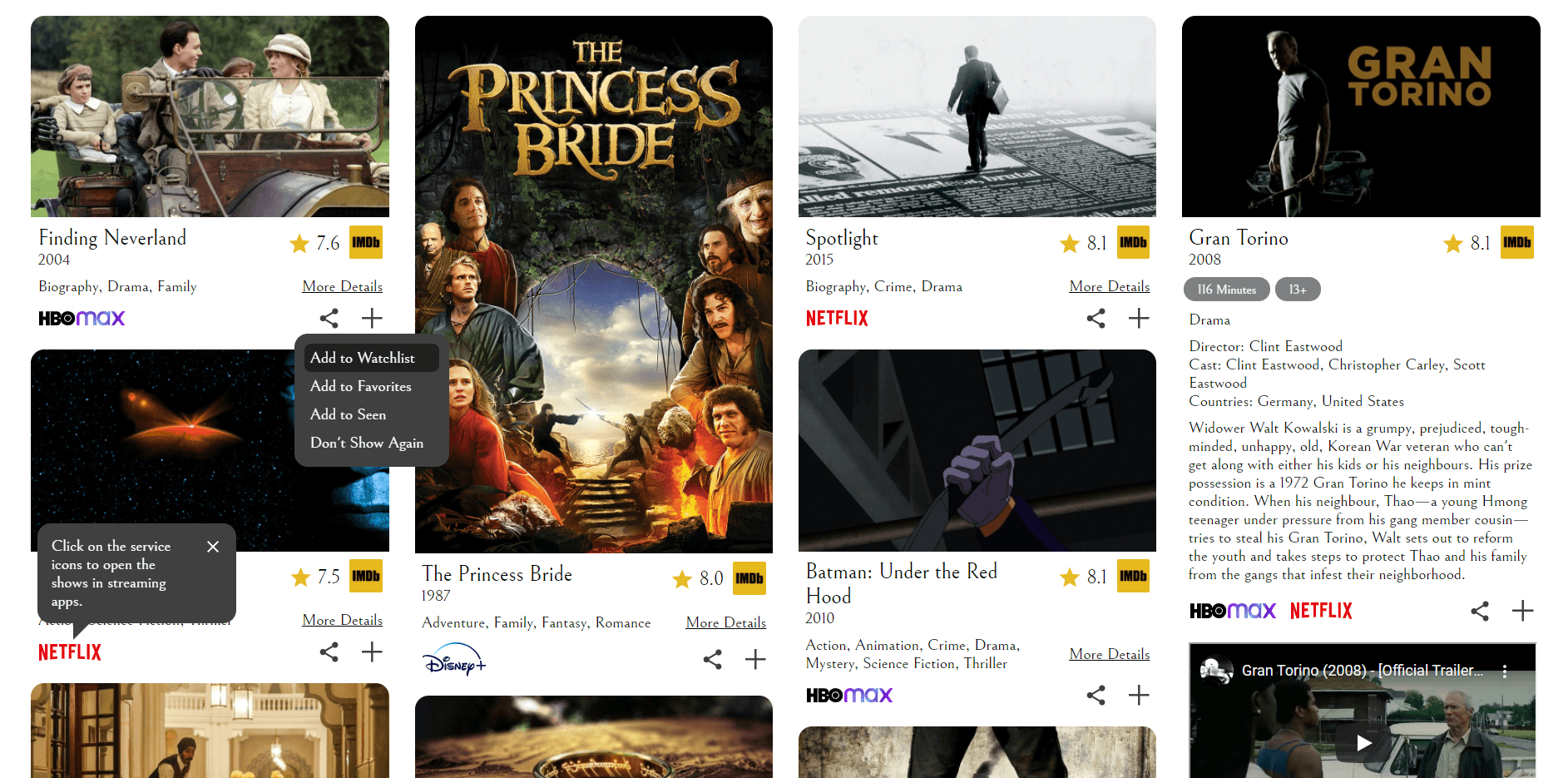This screenshot has width=1568, height=778.
Task: Dismiss the service icons tooltip
Action: (213, 547)
